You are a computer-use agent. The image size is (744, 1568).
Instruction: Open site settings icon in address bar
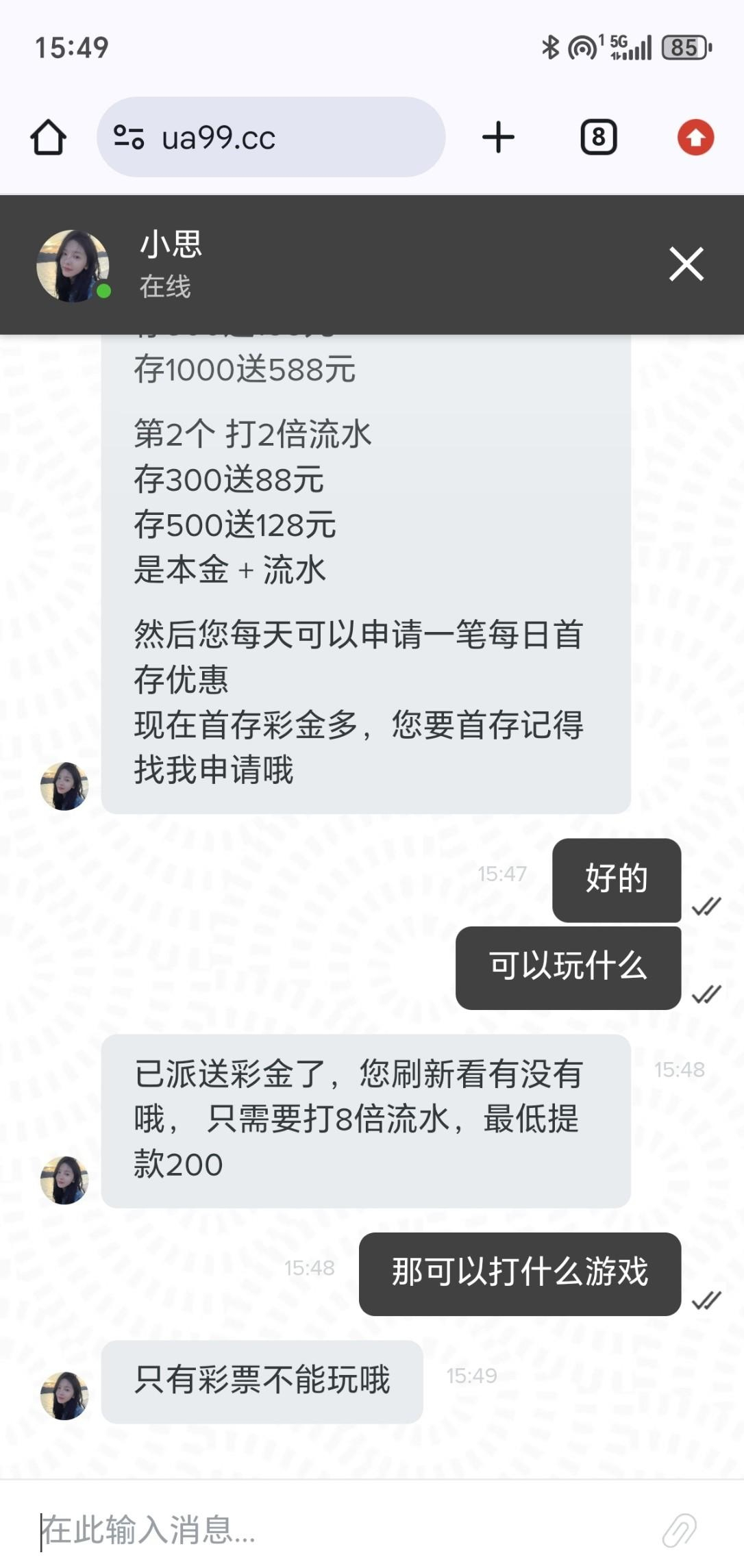[129, 138]
